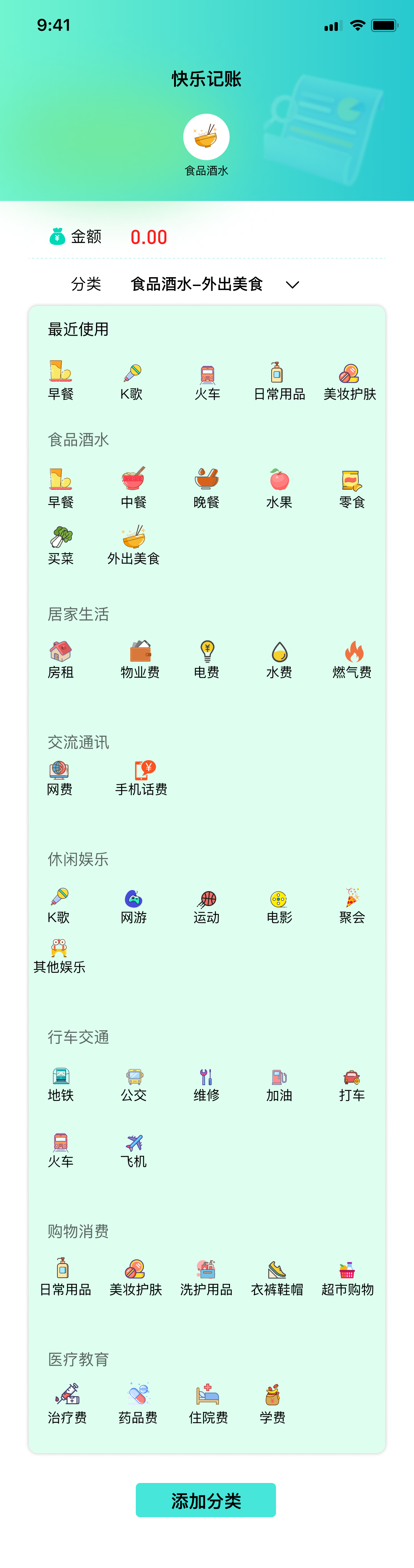Expand the 分类 category dropdown
The width and height of the screenshot is (414, 1568).
(x=292, y=284)
